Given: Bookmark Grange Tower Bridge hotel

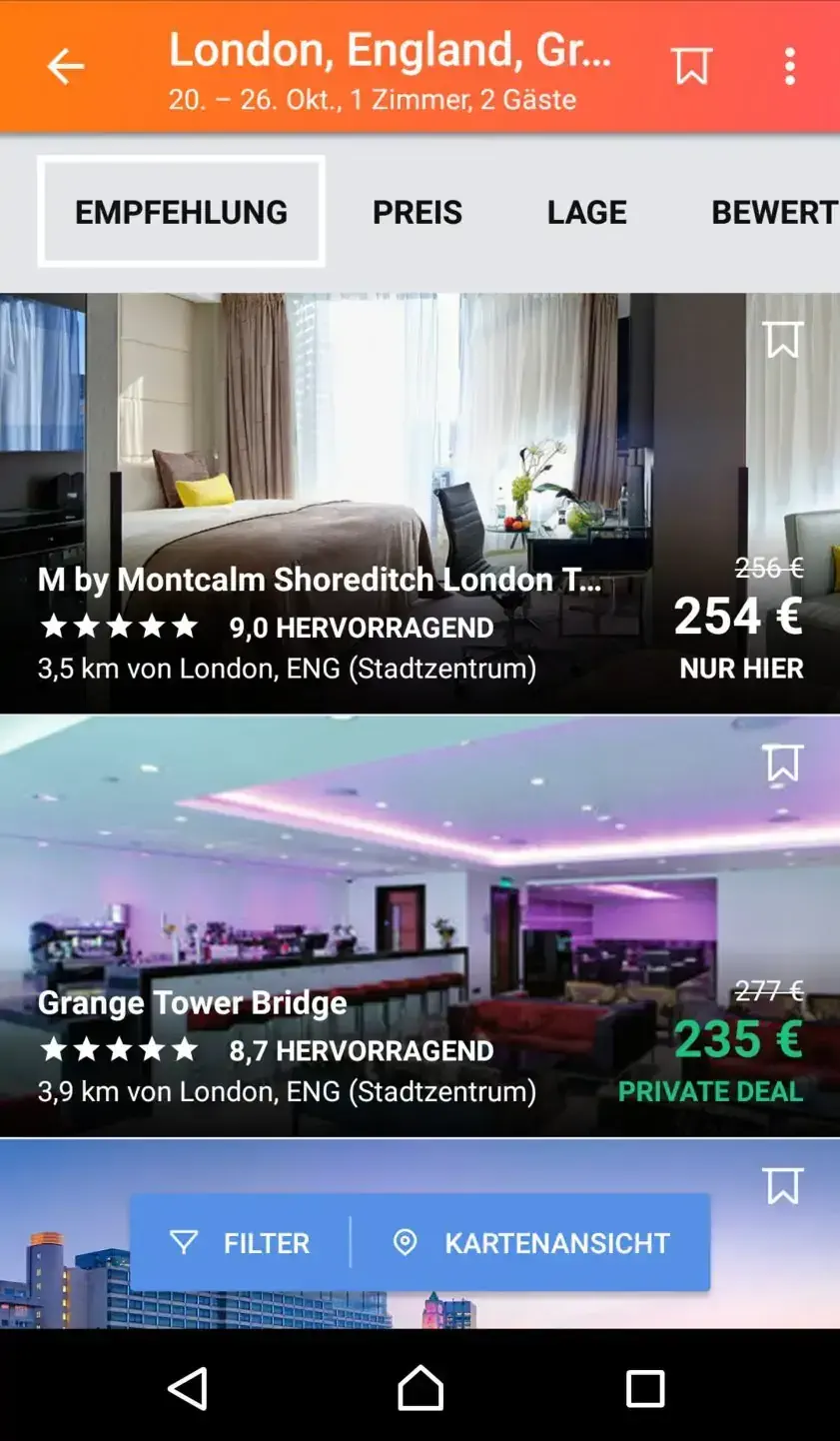Looking at the screenshot, I should (782, 763).
